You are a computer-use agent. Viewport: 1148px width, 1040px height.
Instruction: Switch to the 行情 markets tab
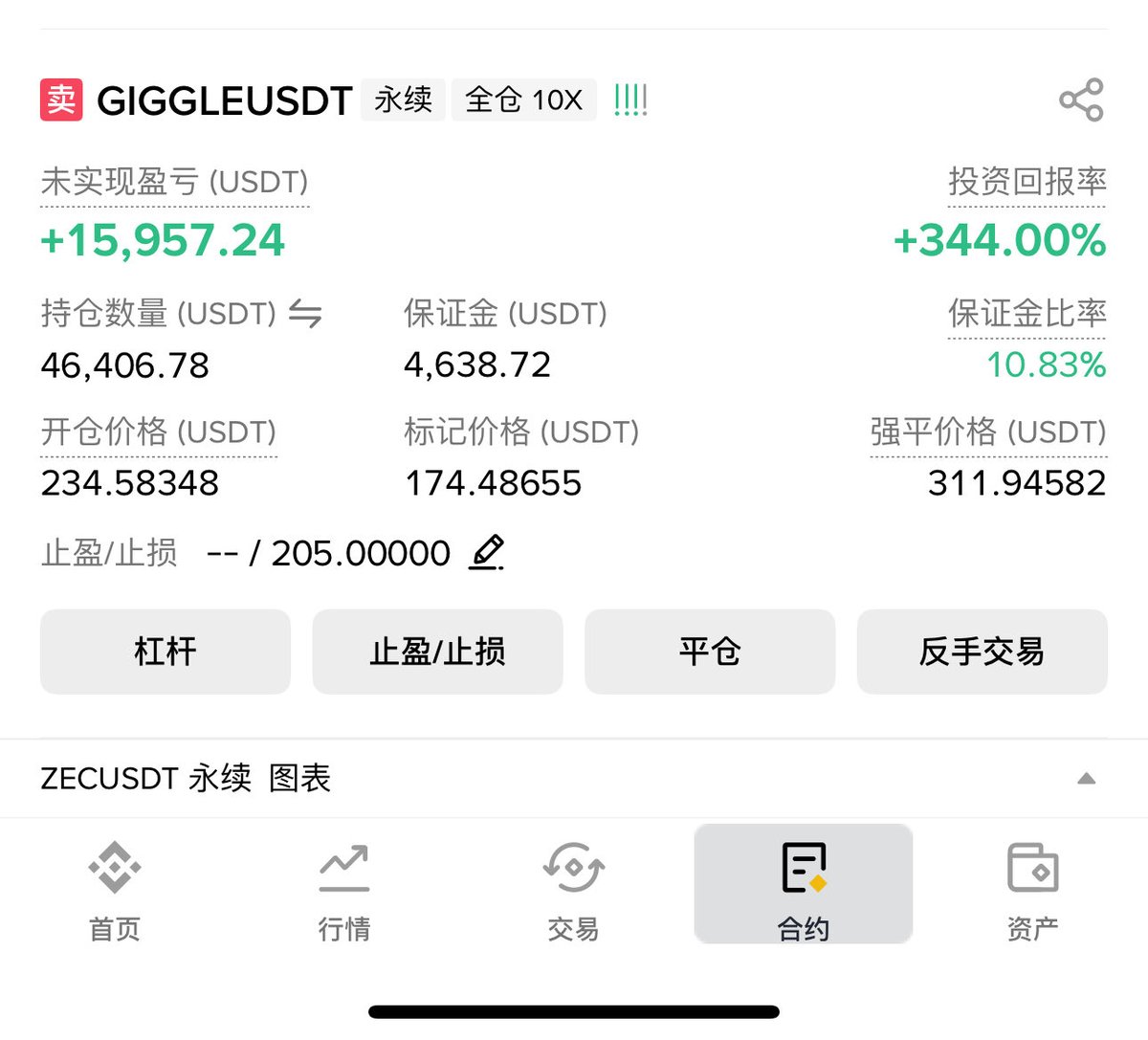pyautogui.click(x=343, y=891)
